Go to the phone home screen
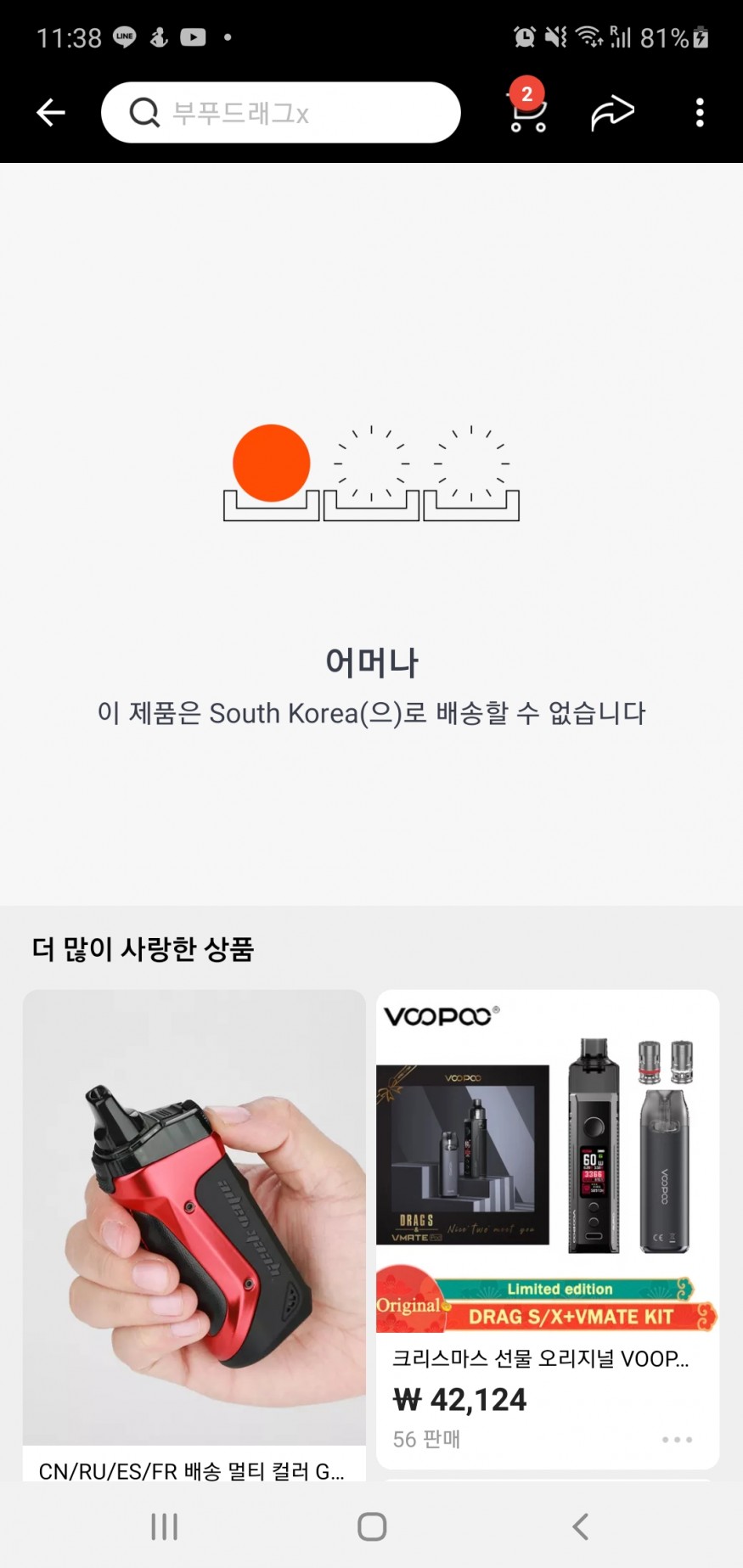743x1568 pixels. pos(372,1526)
